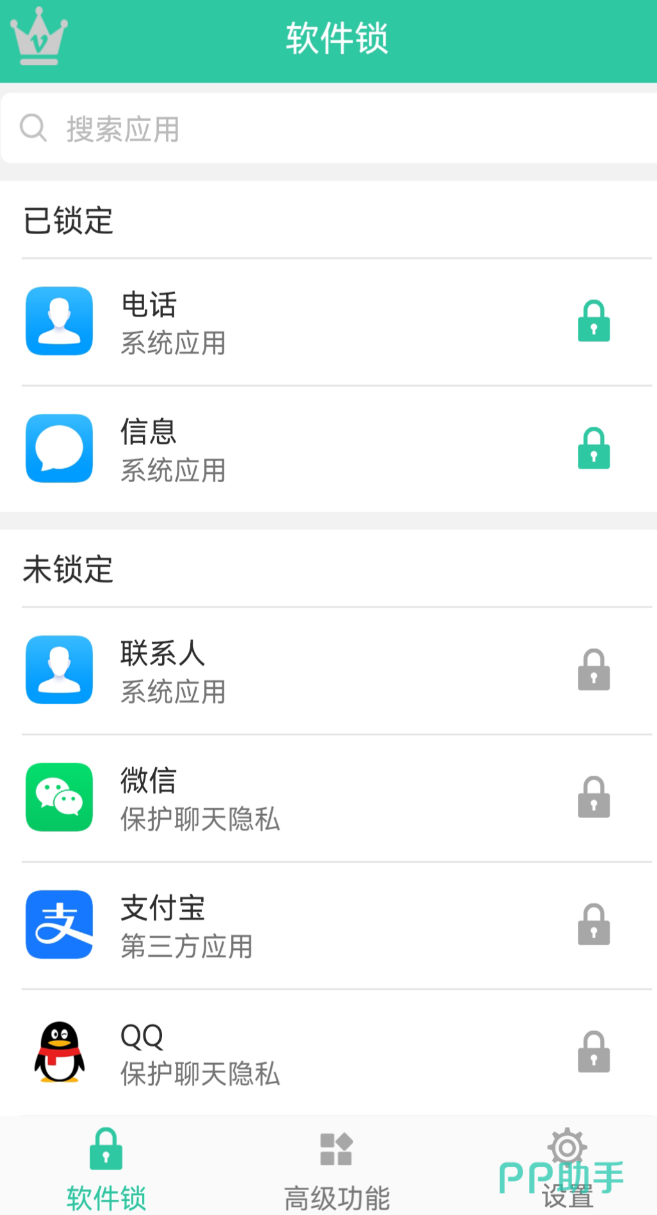Turn on the lock for 支付宝

click(593, 925)
